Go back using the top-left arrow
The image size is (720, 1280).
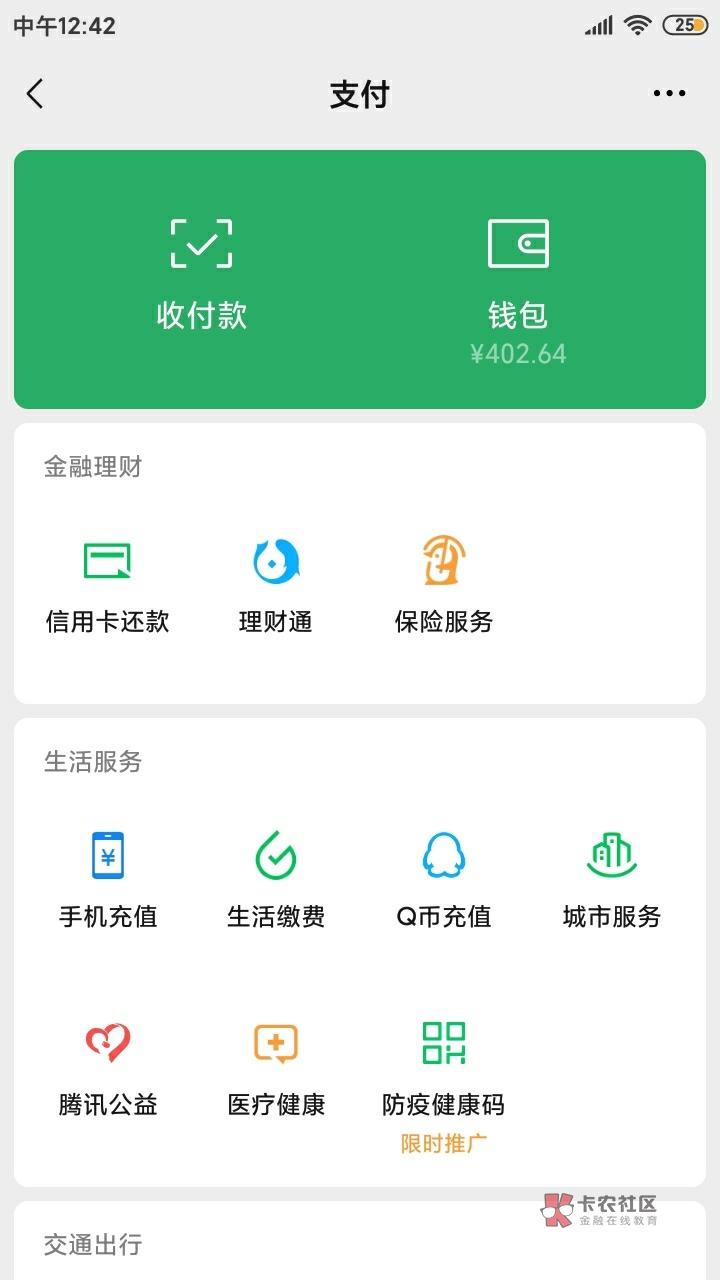[35, 94]
